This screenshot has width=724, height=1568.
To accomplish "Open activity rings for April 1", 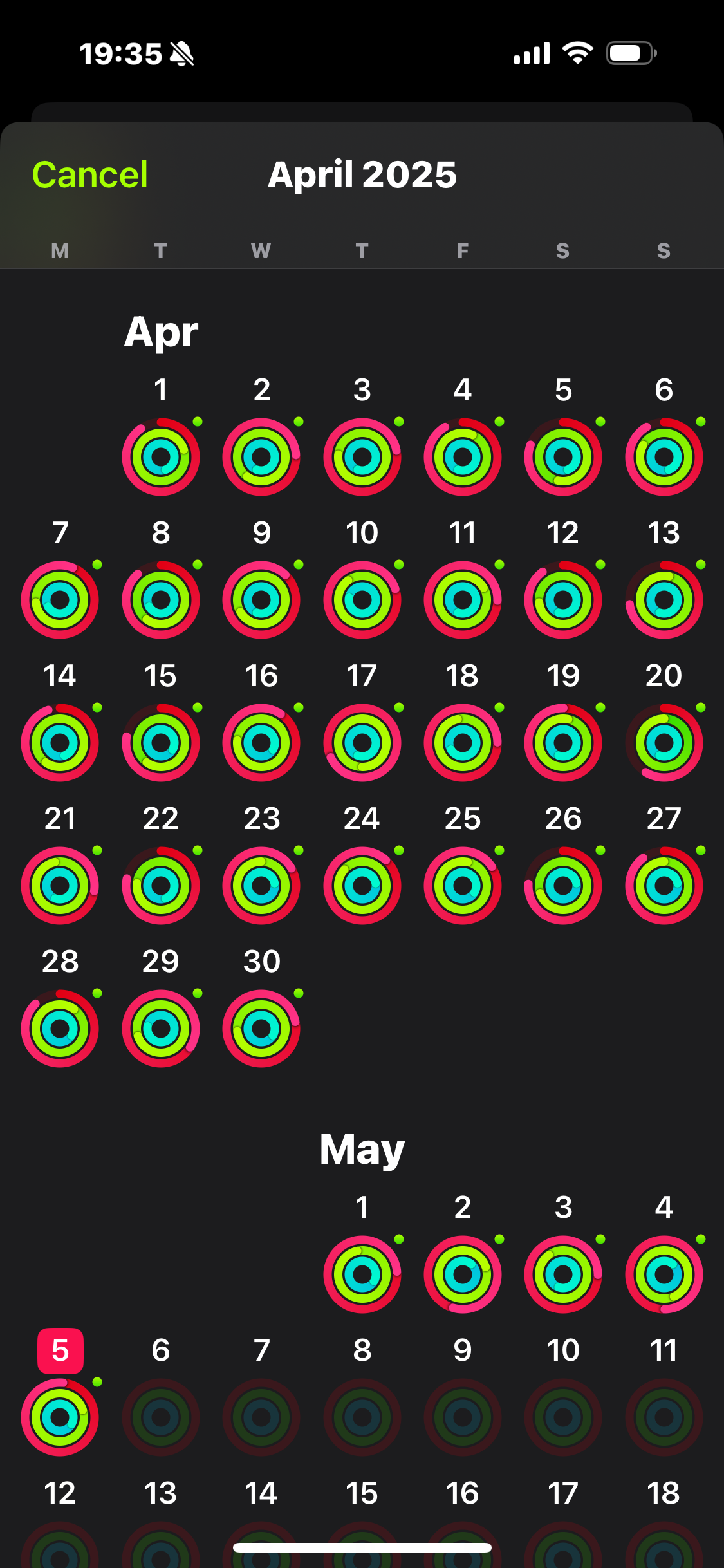I will pos(161,457).
